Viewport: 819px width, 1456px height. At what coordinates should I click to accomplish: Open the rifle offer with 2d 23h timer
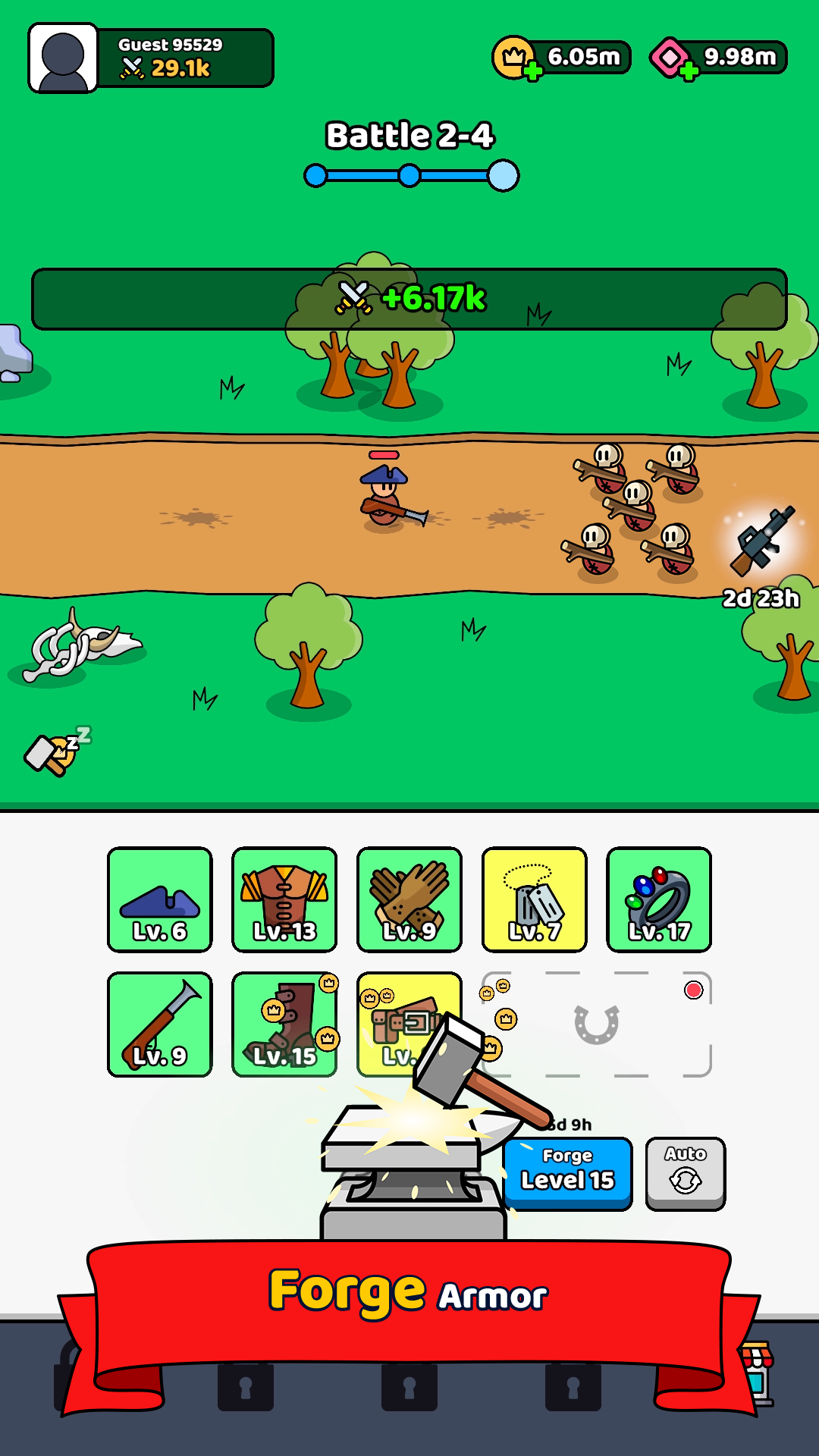(762, 543)
